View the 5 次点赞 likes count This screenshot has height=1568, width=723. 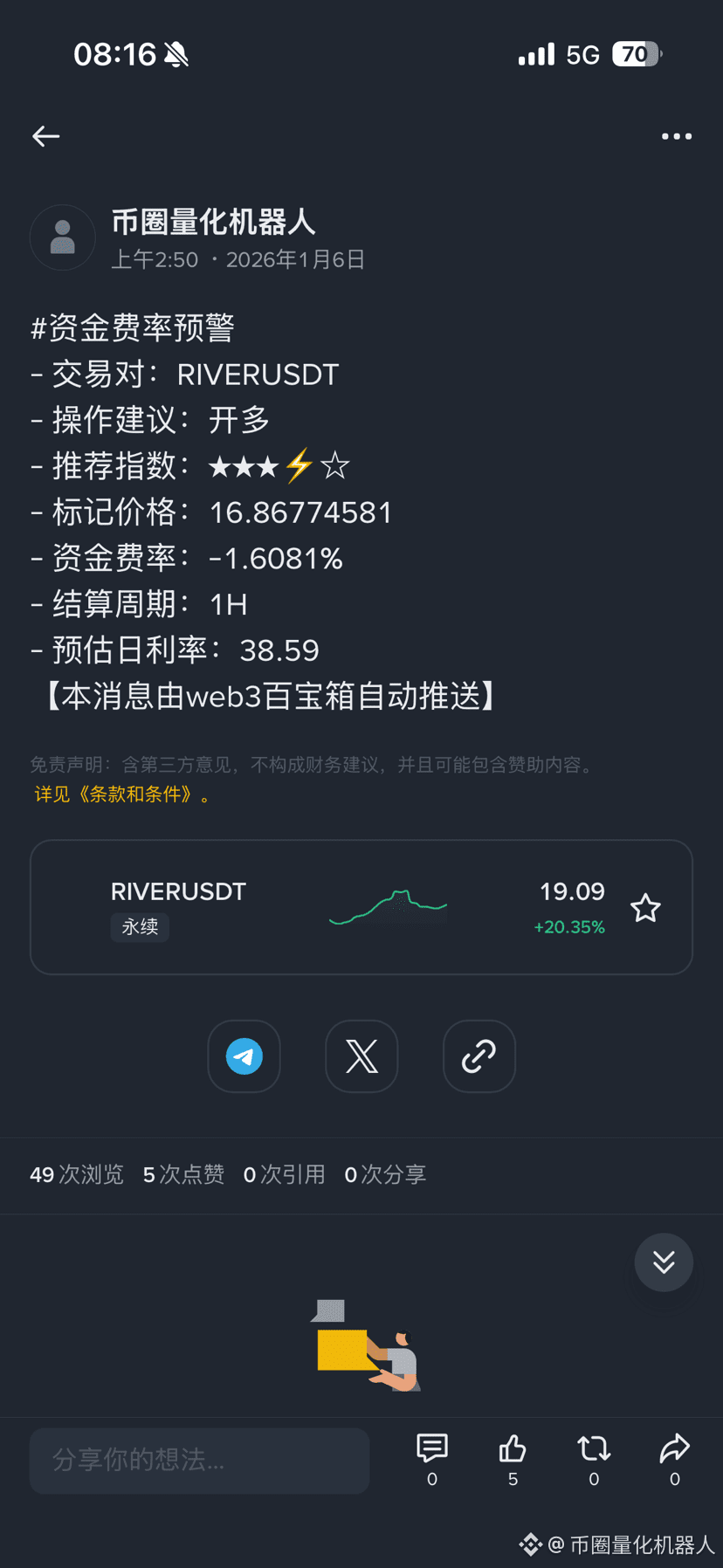click(183, 1174)
